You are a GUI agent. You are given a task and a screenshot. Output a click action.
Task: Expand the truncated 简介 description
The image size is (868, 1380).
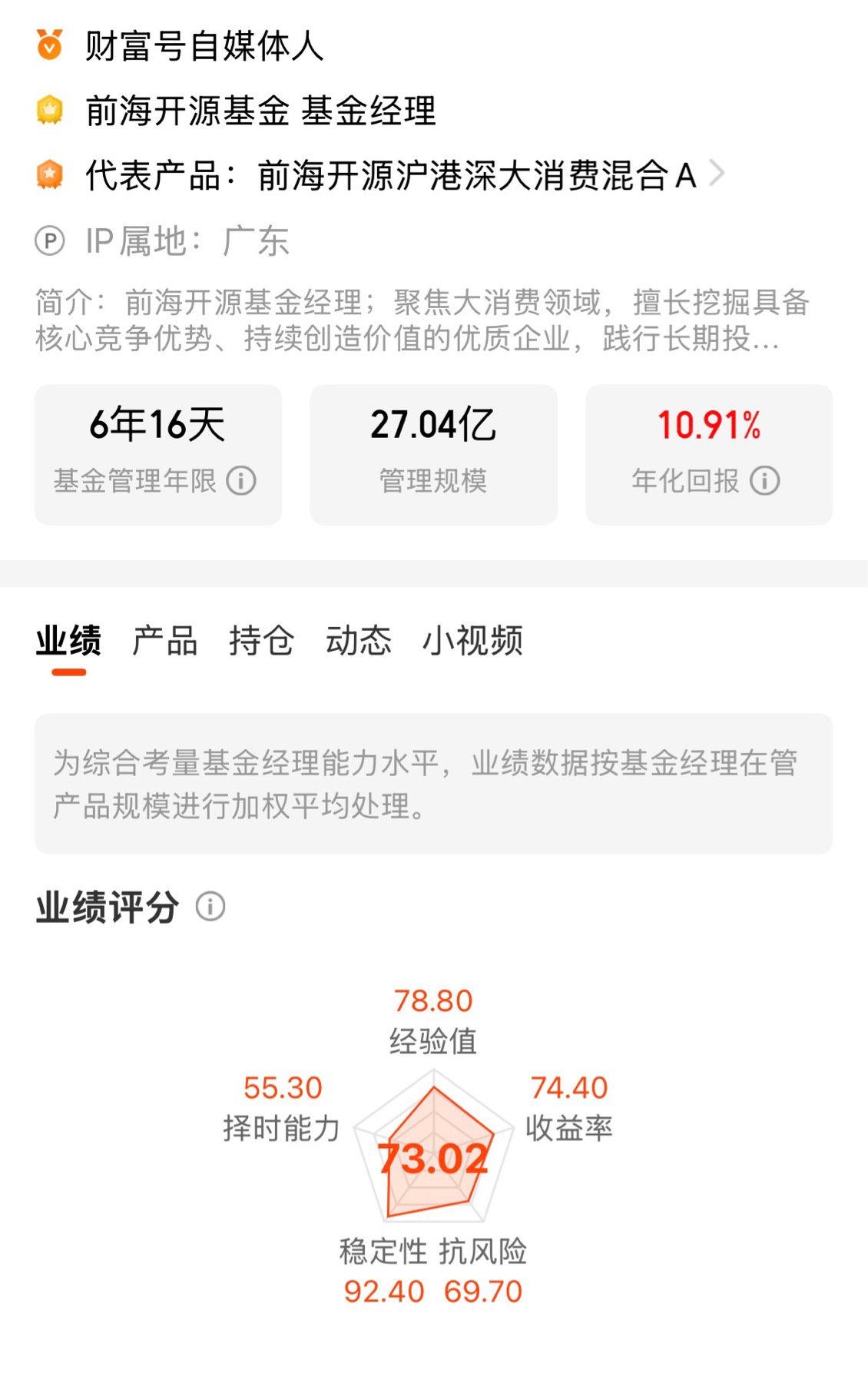click(422, 320)
